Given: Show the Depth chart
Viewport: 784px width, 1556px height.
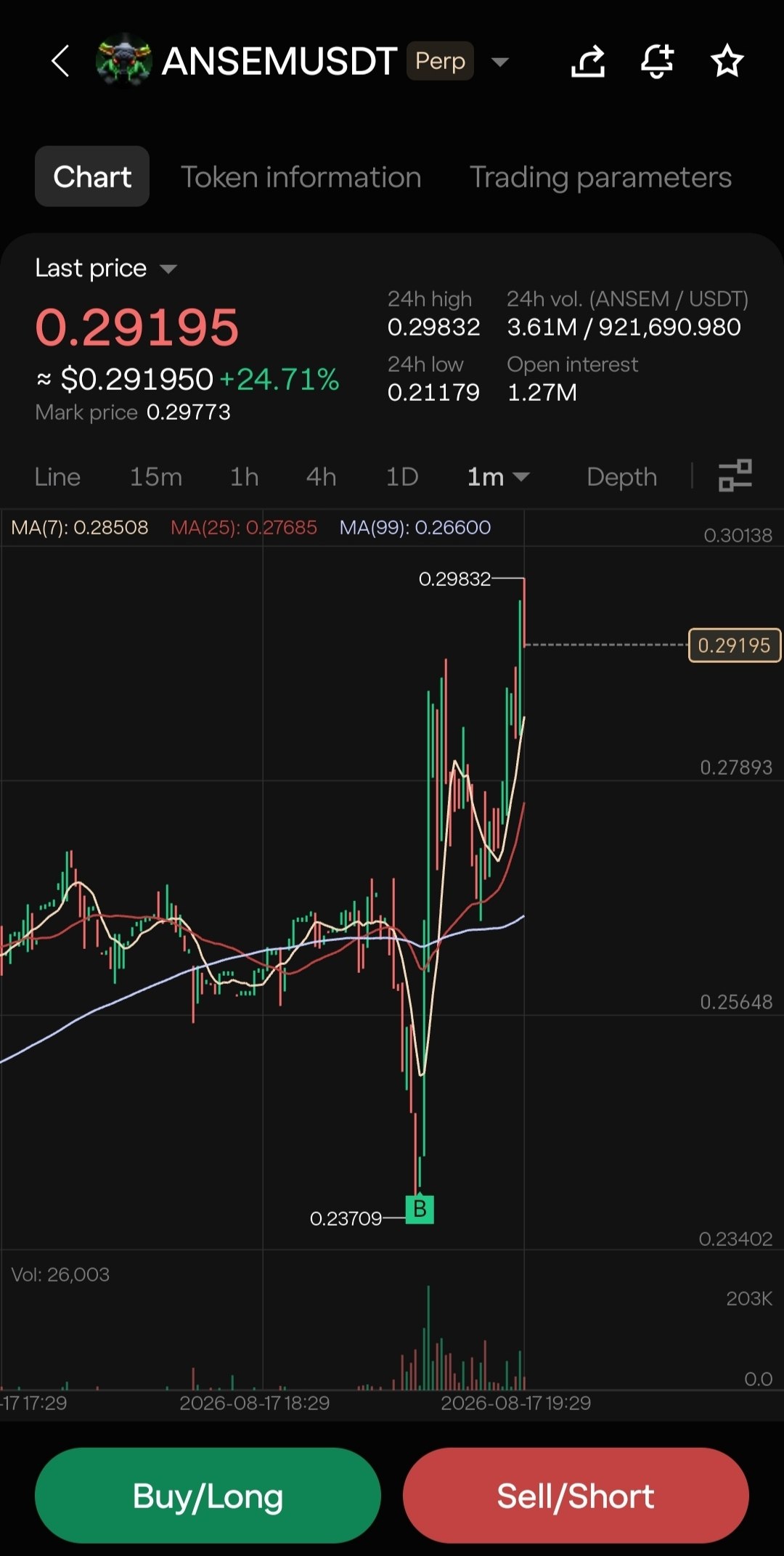Looking at the screenshot, I should 622,477.
